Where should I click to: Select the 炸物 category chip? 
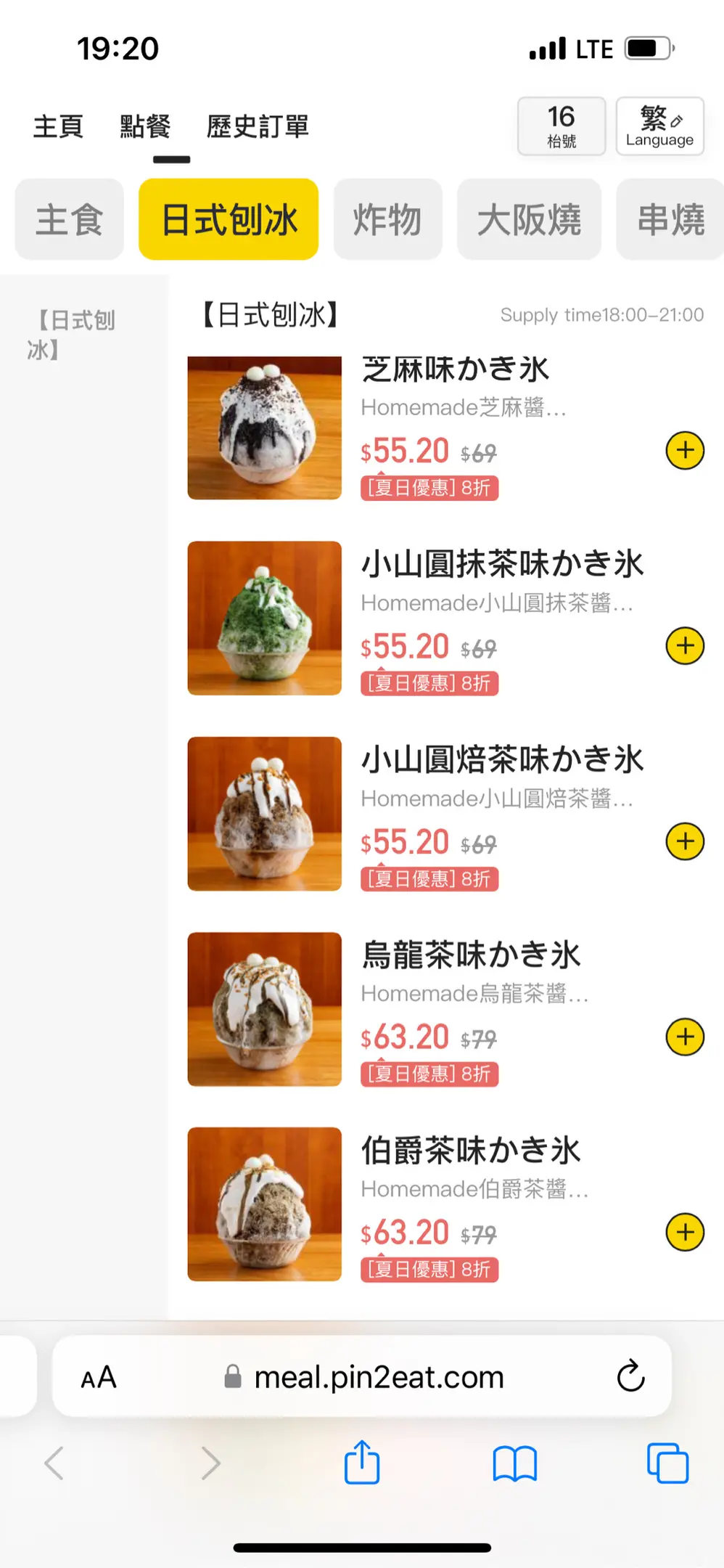(x=387, y=219)
